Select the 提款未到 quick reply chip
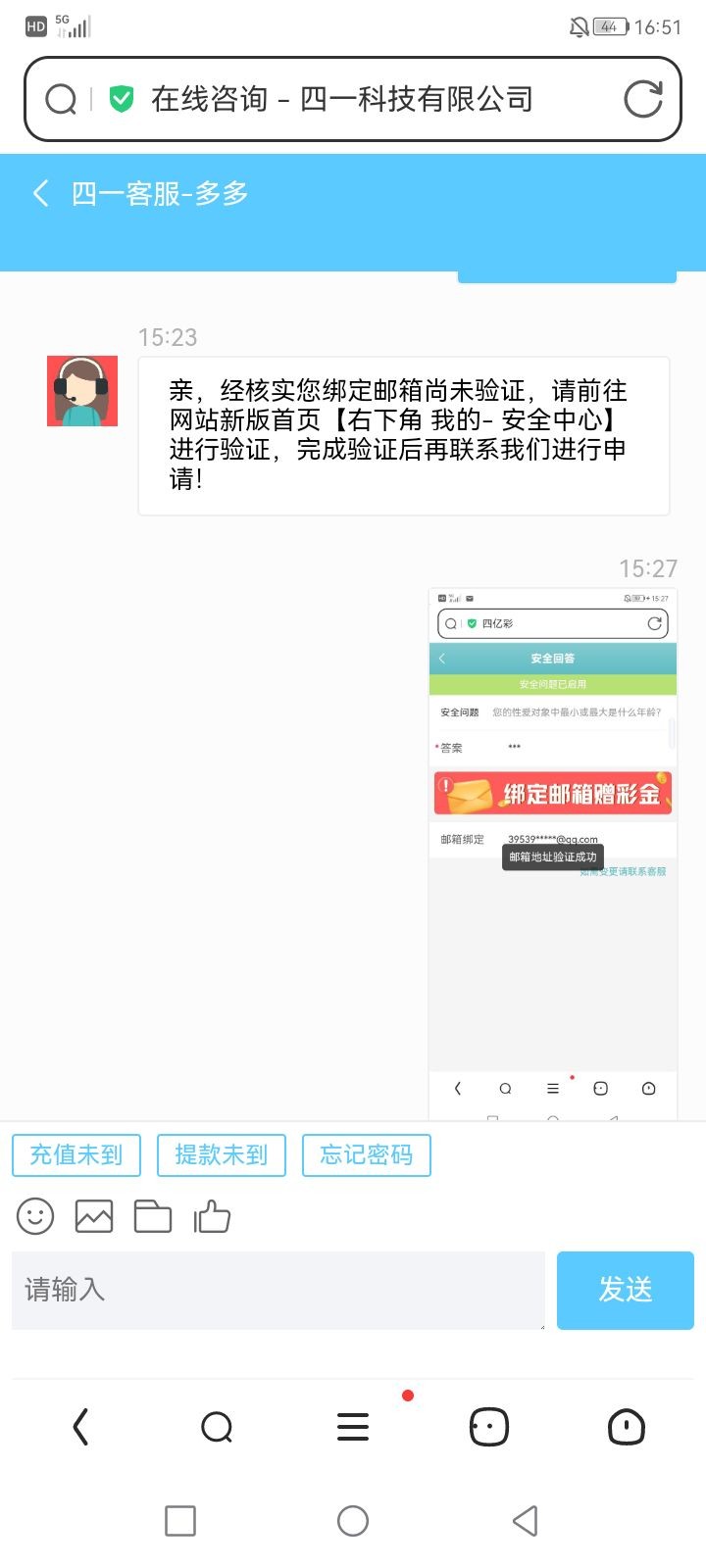The height and width of the screenshot is (1568, 706). pyautogui.click(x=222, y=1155)
